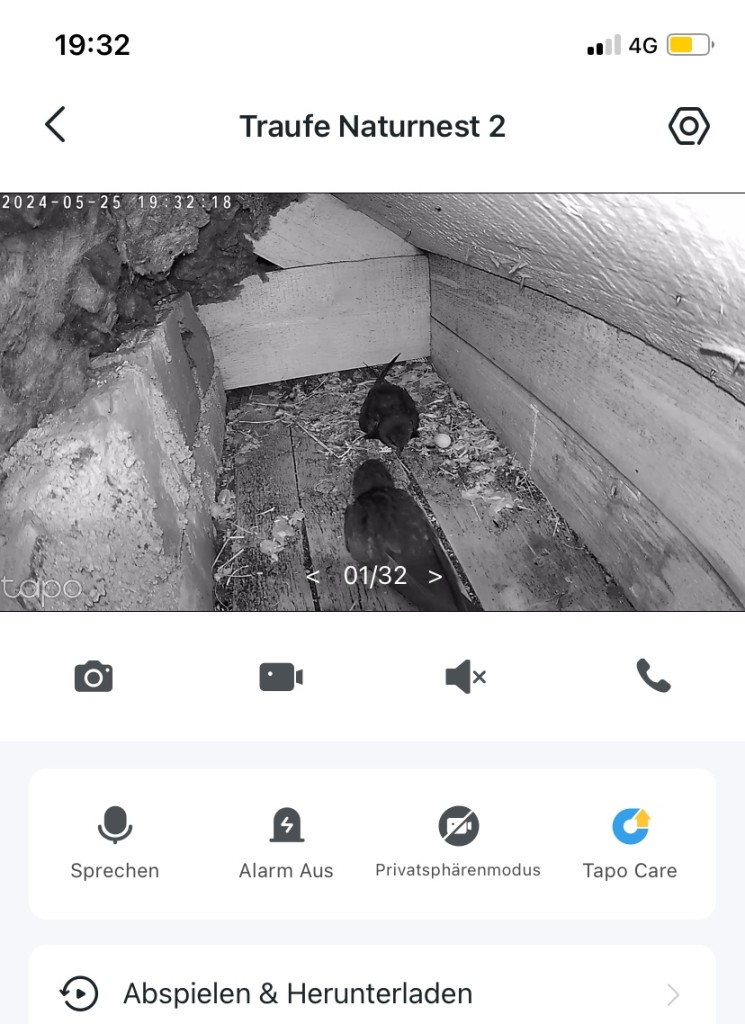Tap the Tapo Care link
Image resolution: width=745 pixels, height=1024 pixels.
pyautogui.click(x=630, y=824)
